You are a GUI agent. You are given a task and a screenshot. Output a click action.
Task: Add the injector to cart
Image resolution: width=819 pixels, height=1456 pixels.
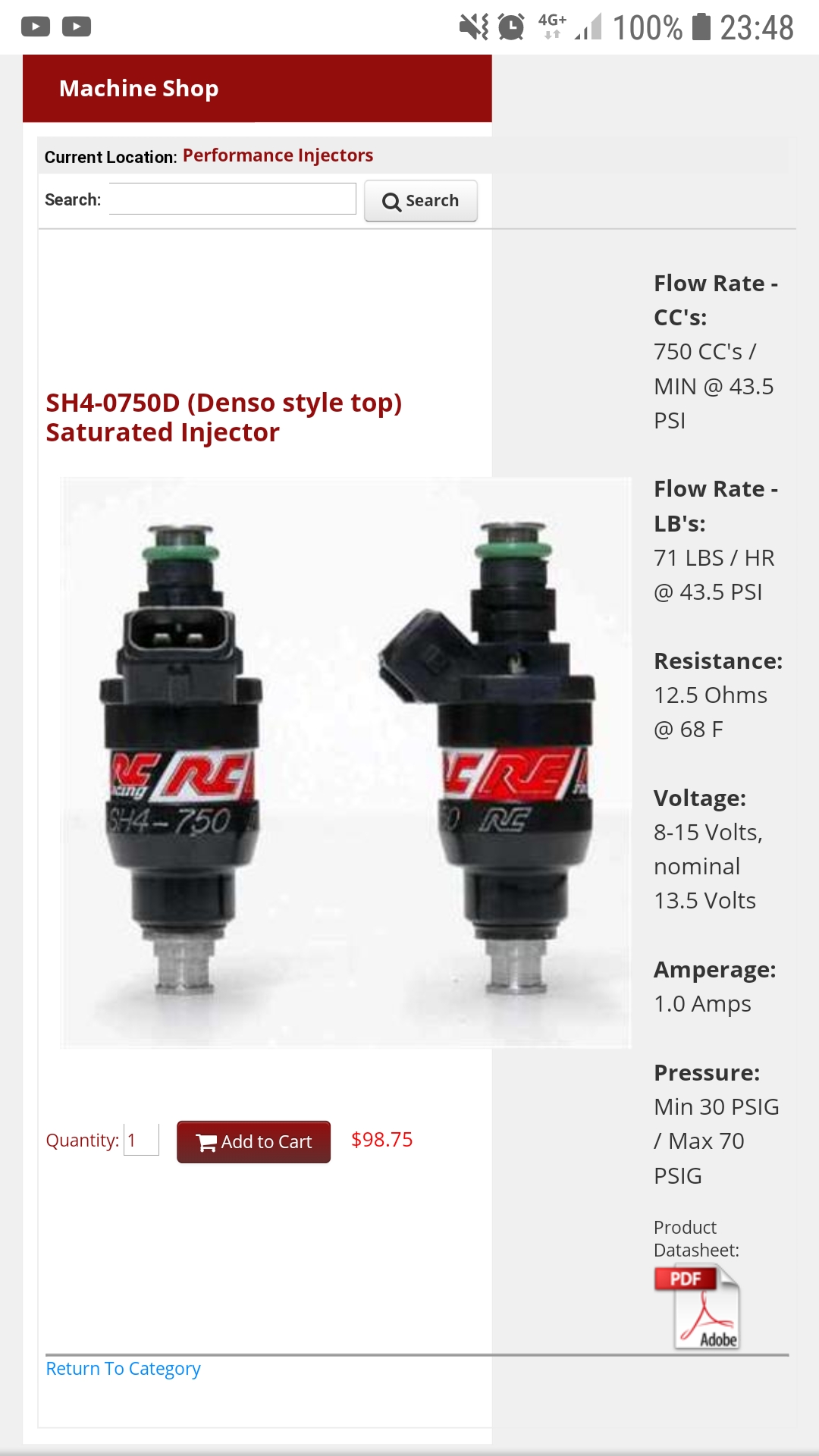coord(253,1141)
